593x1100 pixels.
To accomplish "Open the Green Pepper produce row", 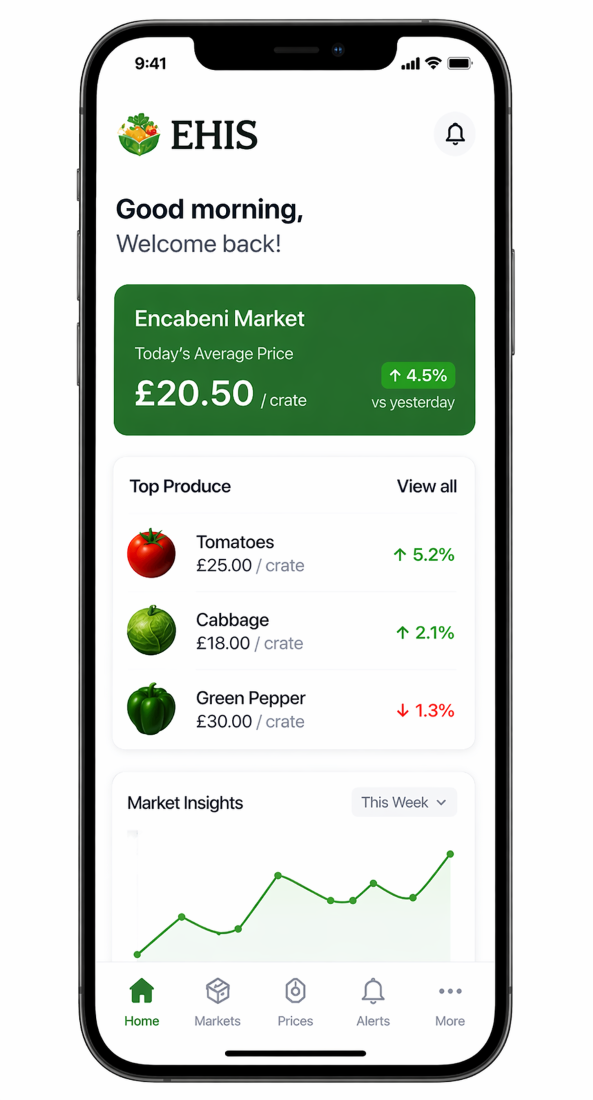I will pyautogui.click(x=294, y=709).
